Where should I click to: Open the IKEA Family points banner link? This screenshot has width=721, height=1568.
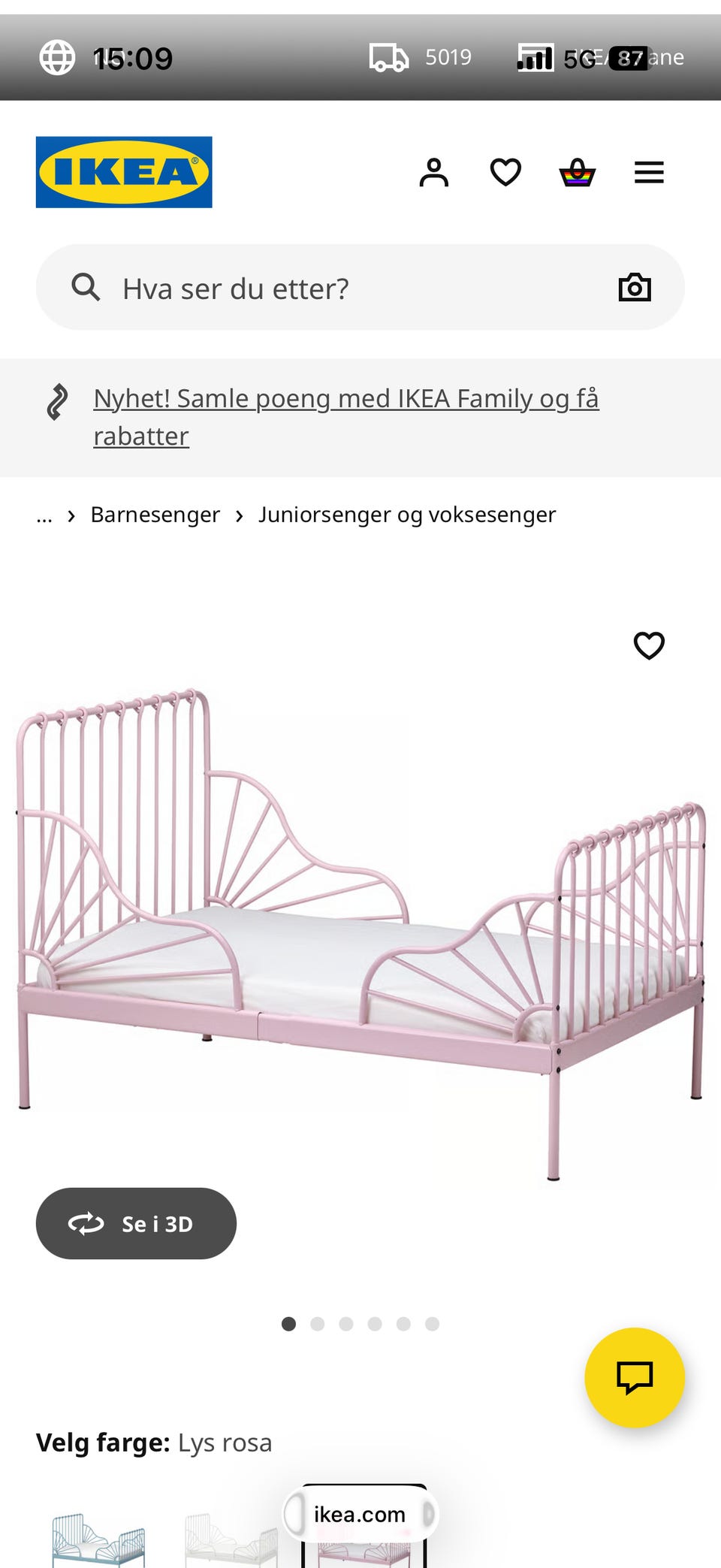coord(345,416)
